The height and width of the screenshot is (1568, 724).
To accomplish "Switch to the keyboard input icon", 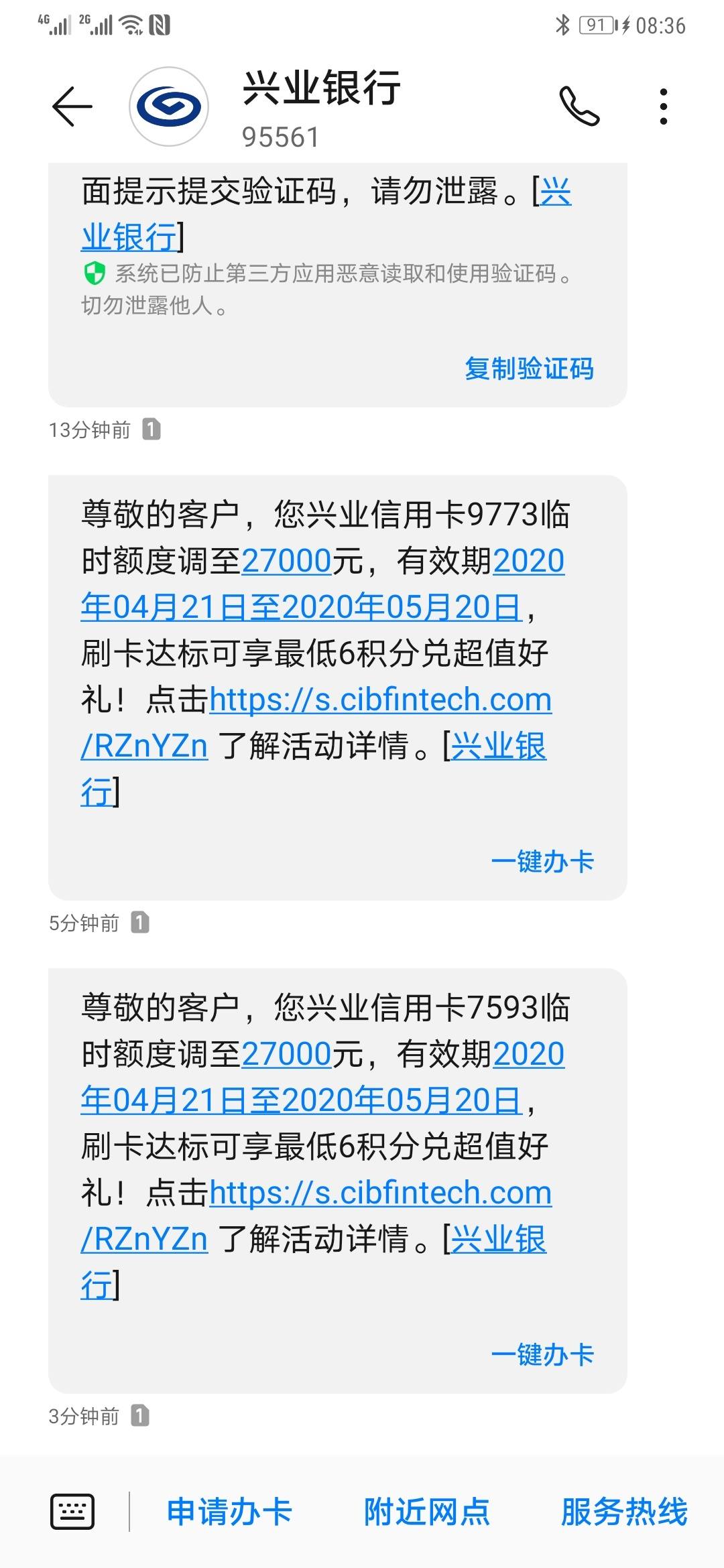I will 72,1512.
